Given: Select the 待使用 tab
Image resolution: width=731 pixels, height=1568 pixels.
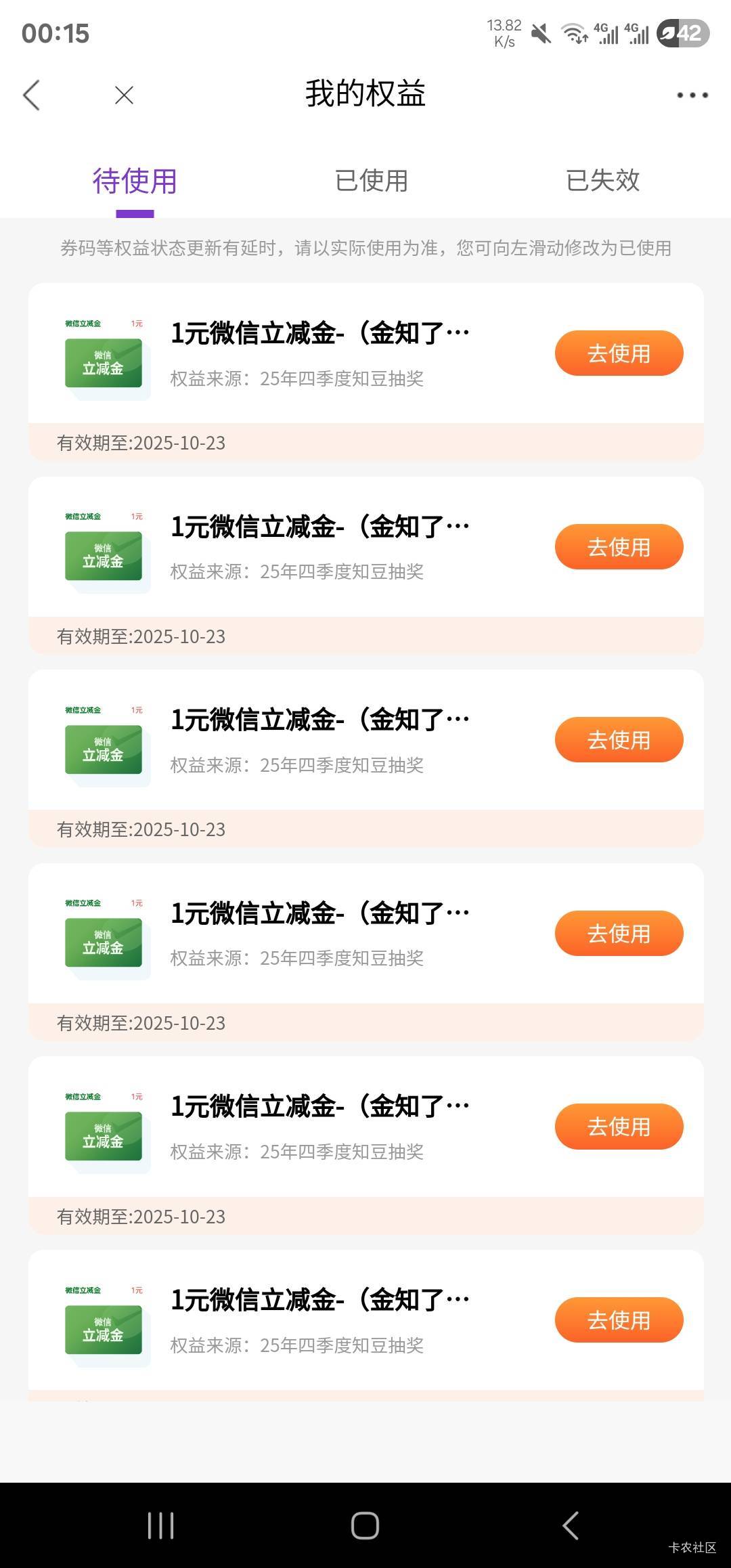Looking at the screenshot, I should [135, 181].
